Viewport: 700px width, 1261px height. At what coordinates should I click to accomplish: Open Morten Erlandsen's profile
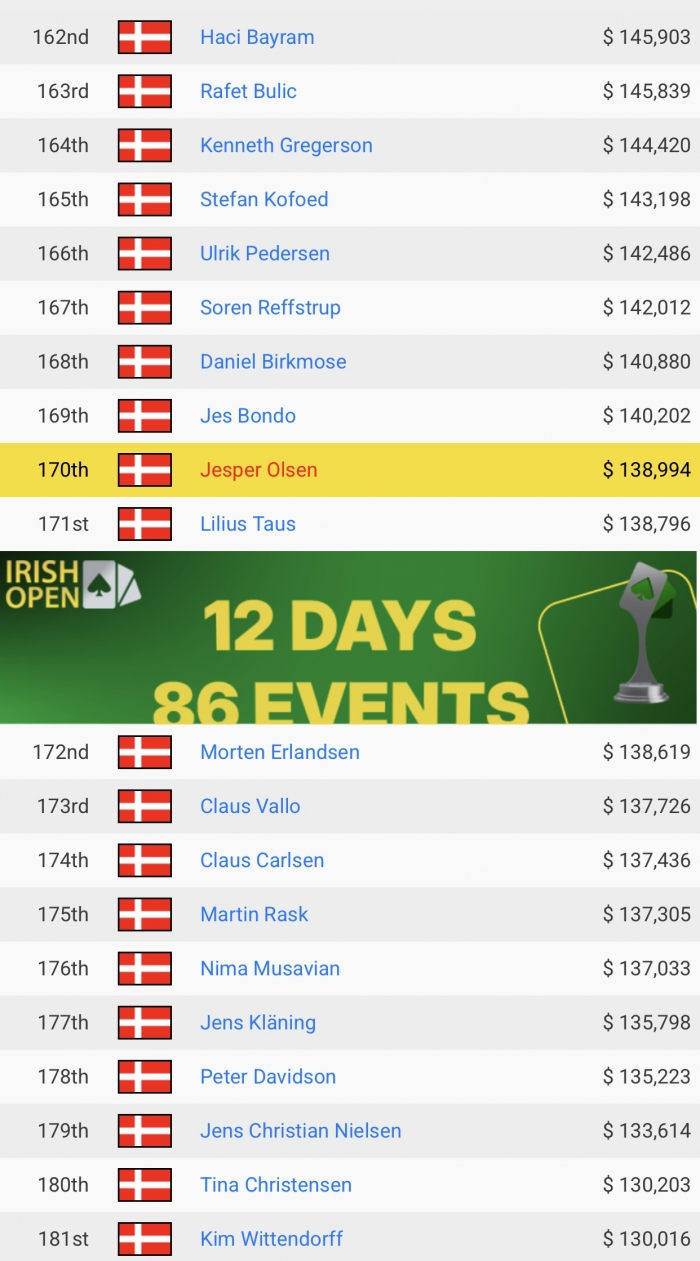pyautogui.click(x=280, y=752)
